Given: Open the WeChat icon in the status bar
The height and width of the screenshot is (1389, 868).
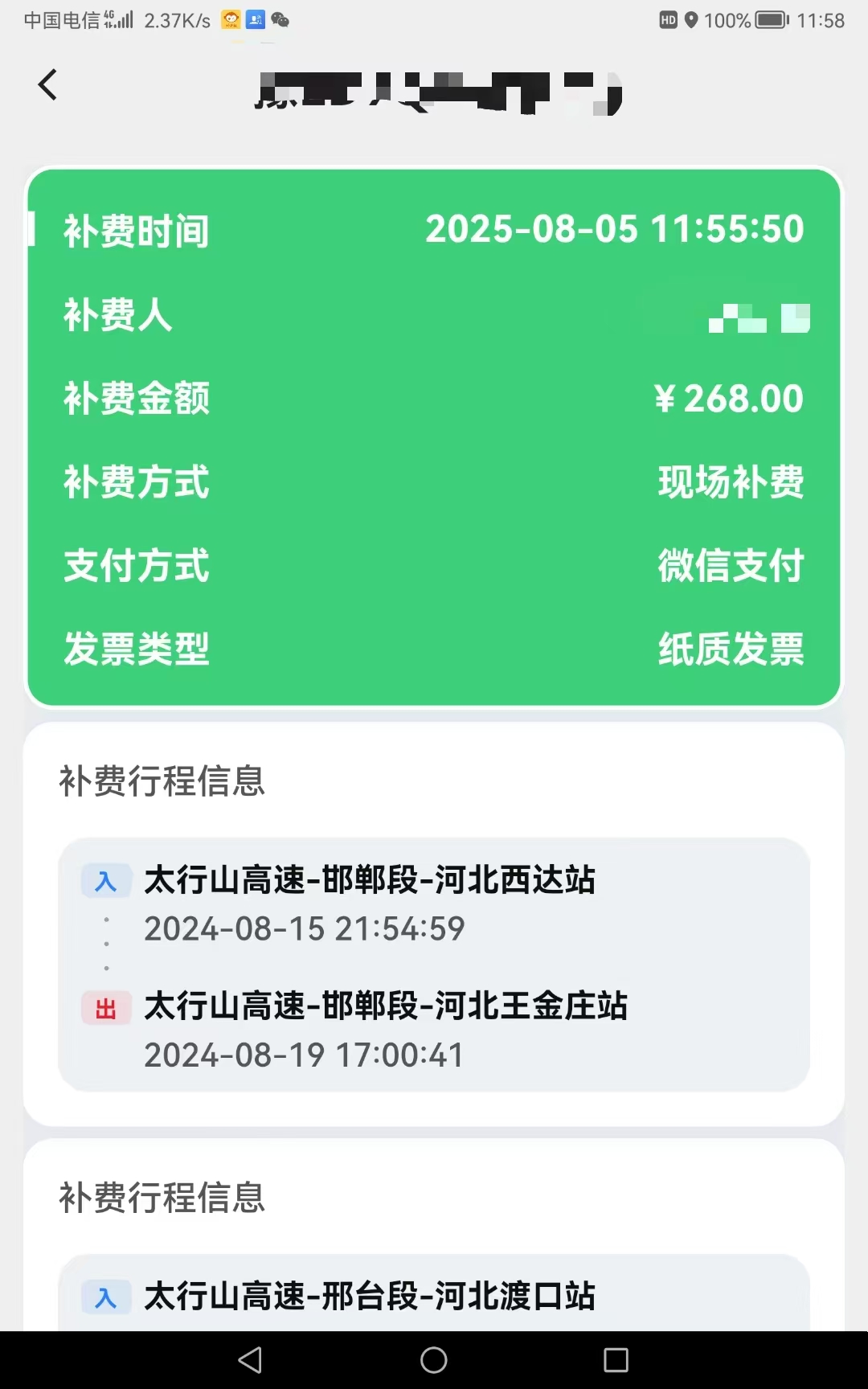Looking at the screenshot, I should coord(280,20).
